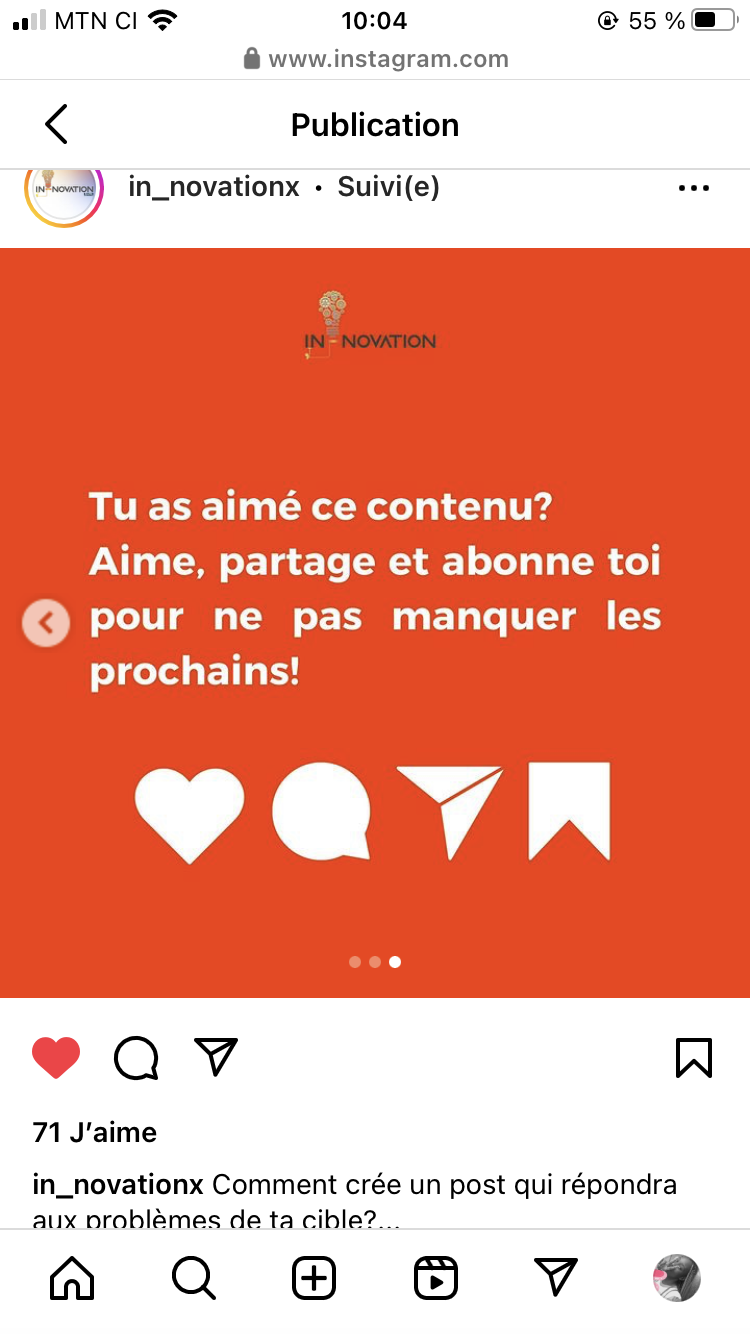Go back from the Publication page
The height and width of the screenshot is (1334, 750).
click(x=57, y=125)
